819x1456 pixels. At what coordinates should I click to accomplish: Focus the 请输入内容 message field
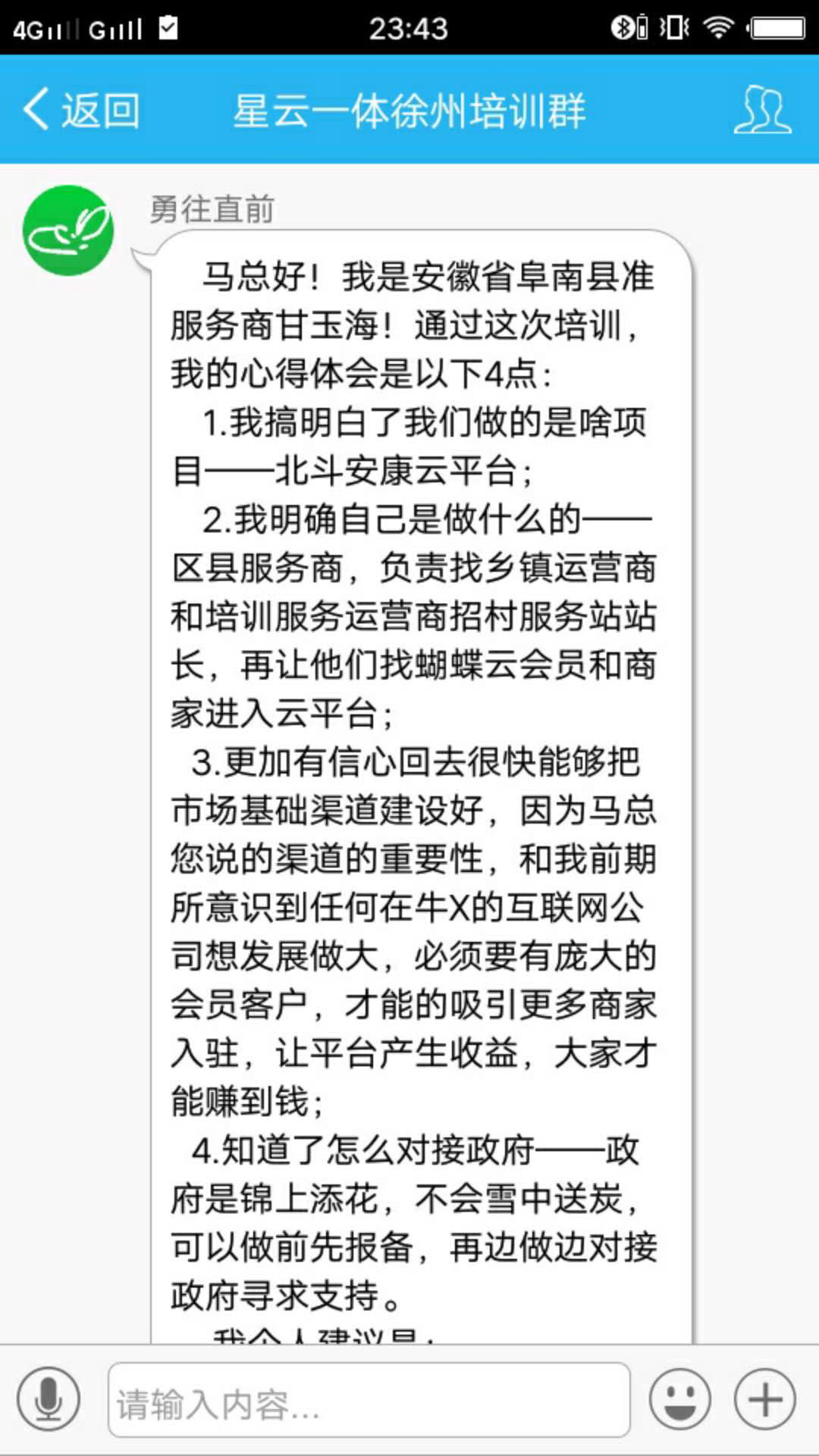click(x=369, y=1400)
